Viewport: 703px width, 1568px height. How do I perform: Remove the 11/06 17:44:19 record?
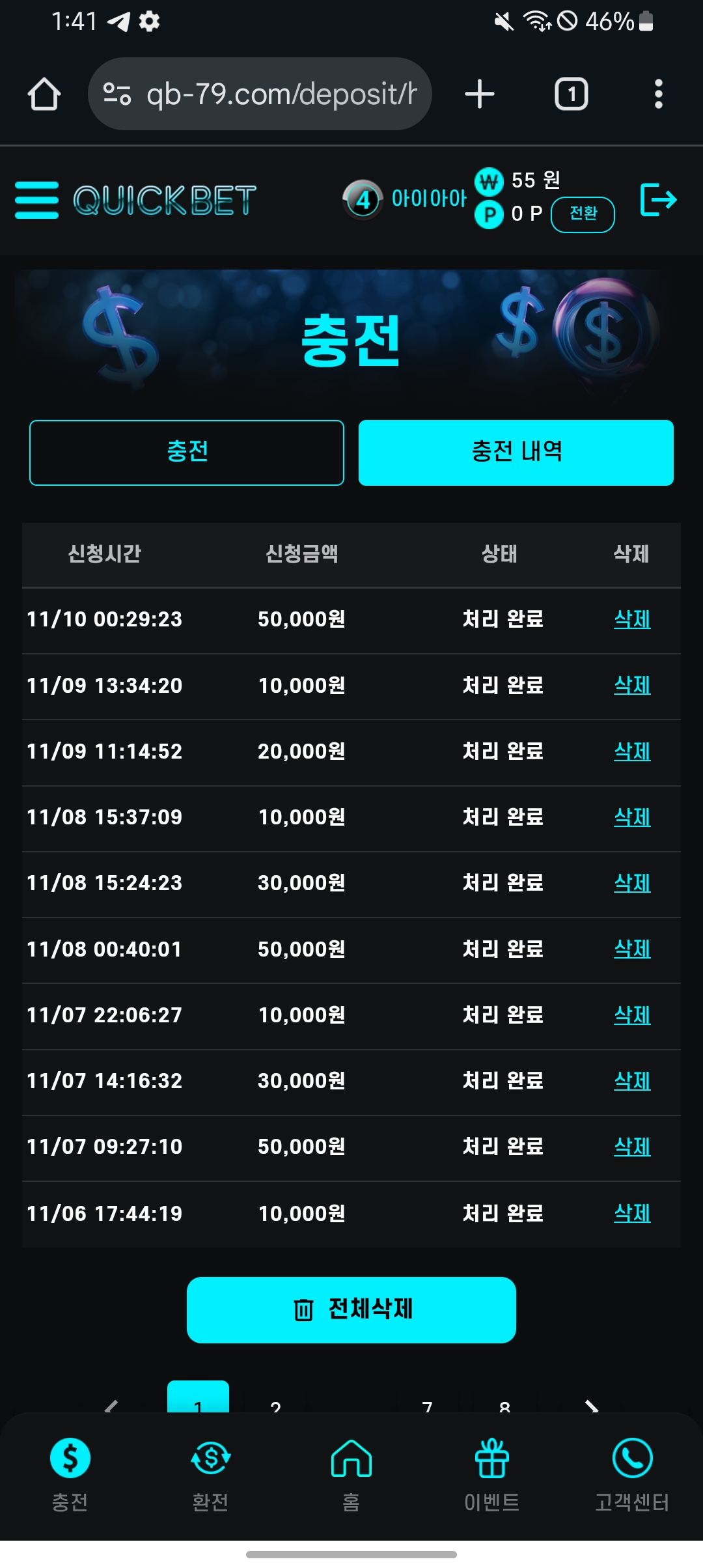click(x=632, y=1213)
